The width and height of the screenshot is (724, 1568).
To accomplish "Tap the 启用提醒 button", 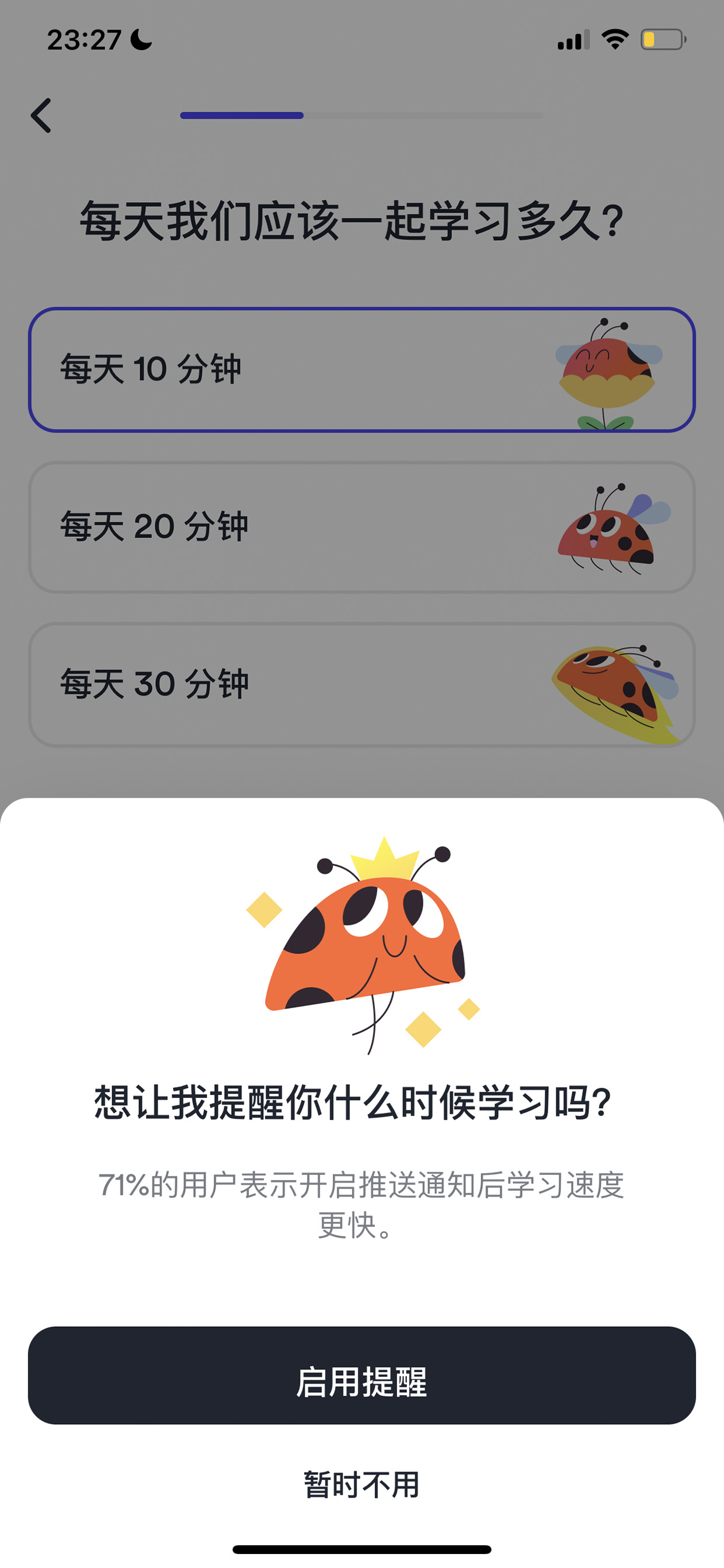I will (x=362, y=1375).
